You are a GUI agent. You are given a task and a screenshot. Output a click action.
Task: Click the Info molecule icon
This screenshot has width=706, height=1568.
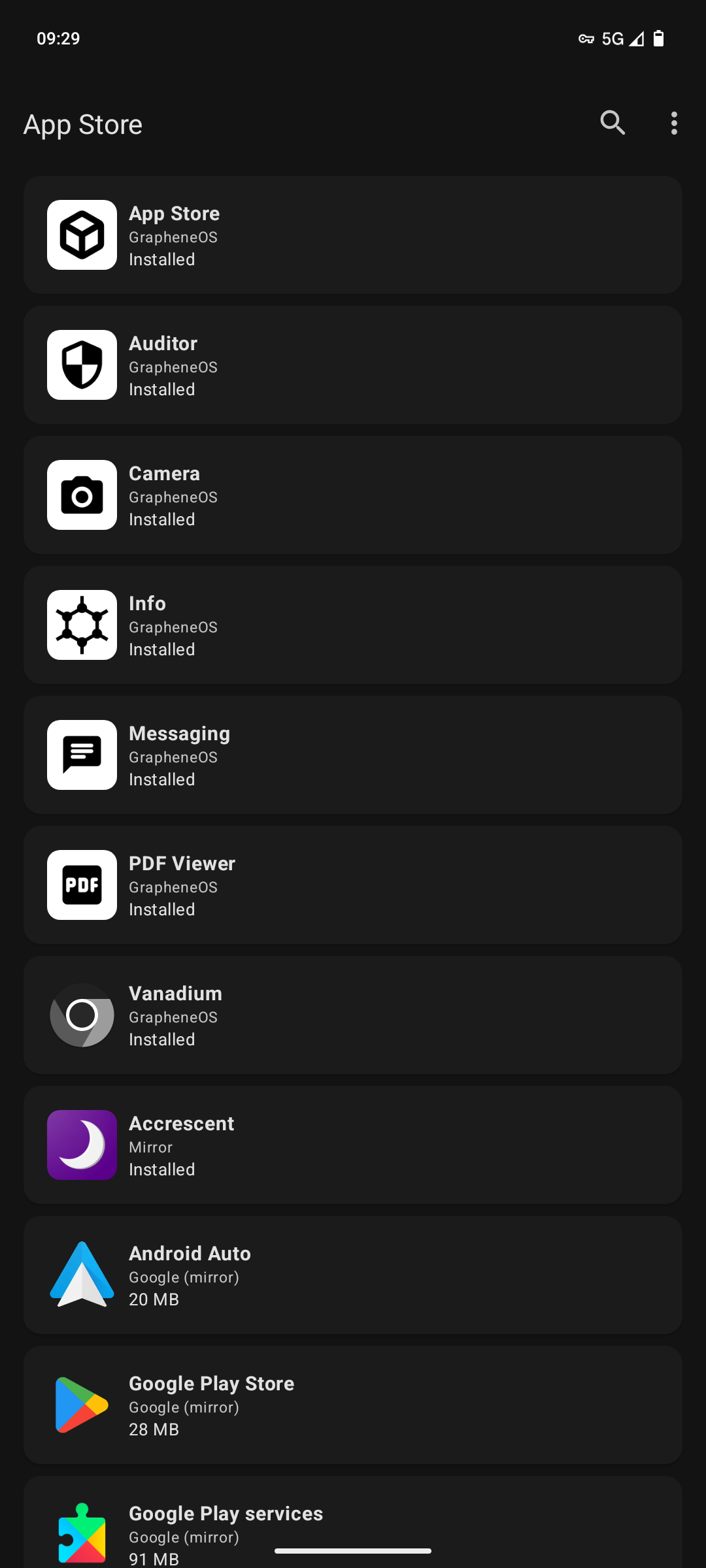[x=81, y=625]
